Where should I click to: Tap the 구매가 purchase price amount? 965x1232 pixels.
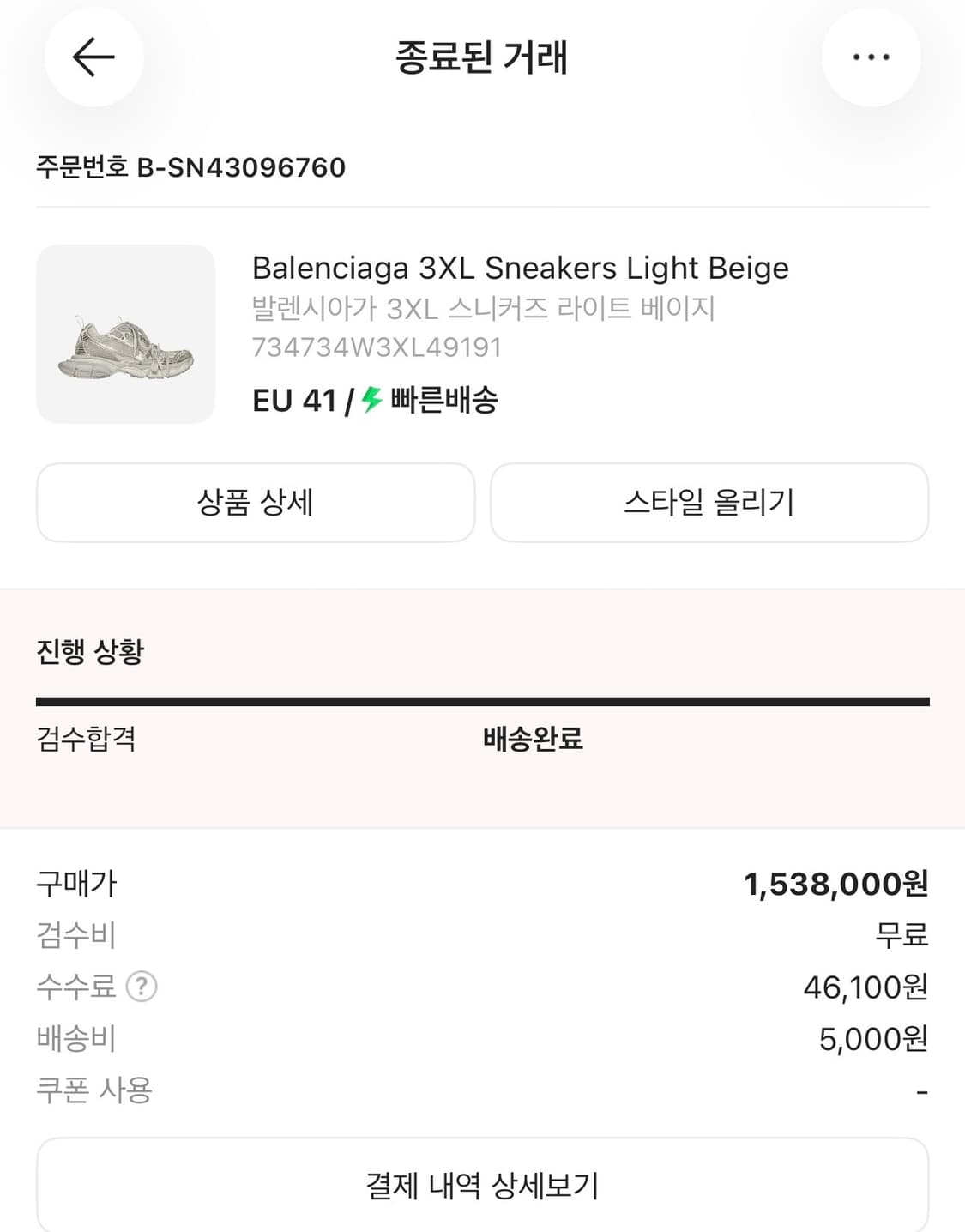tap(836, 883)
